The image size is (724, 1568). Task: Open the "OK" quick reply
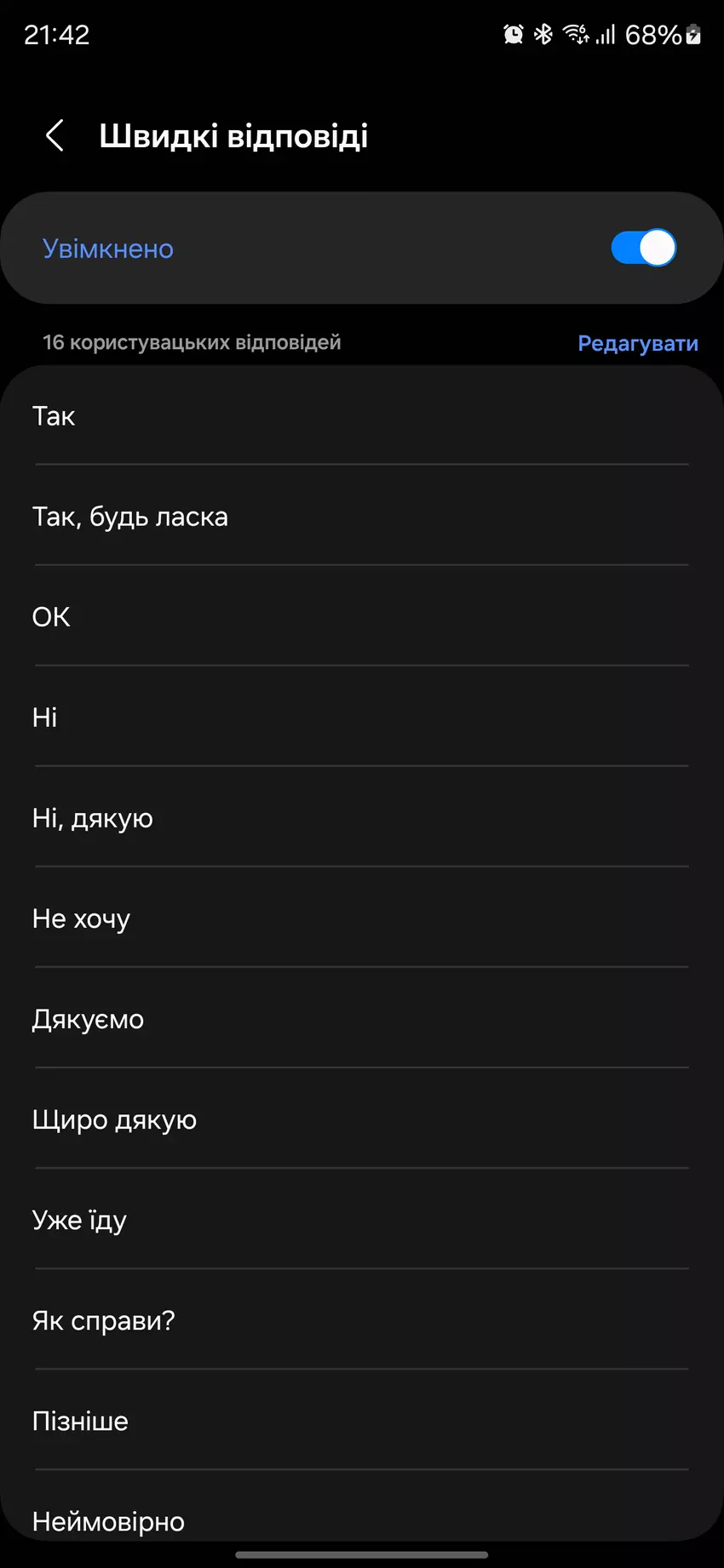tap(361, 617)
